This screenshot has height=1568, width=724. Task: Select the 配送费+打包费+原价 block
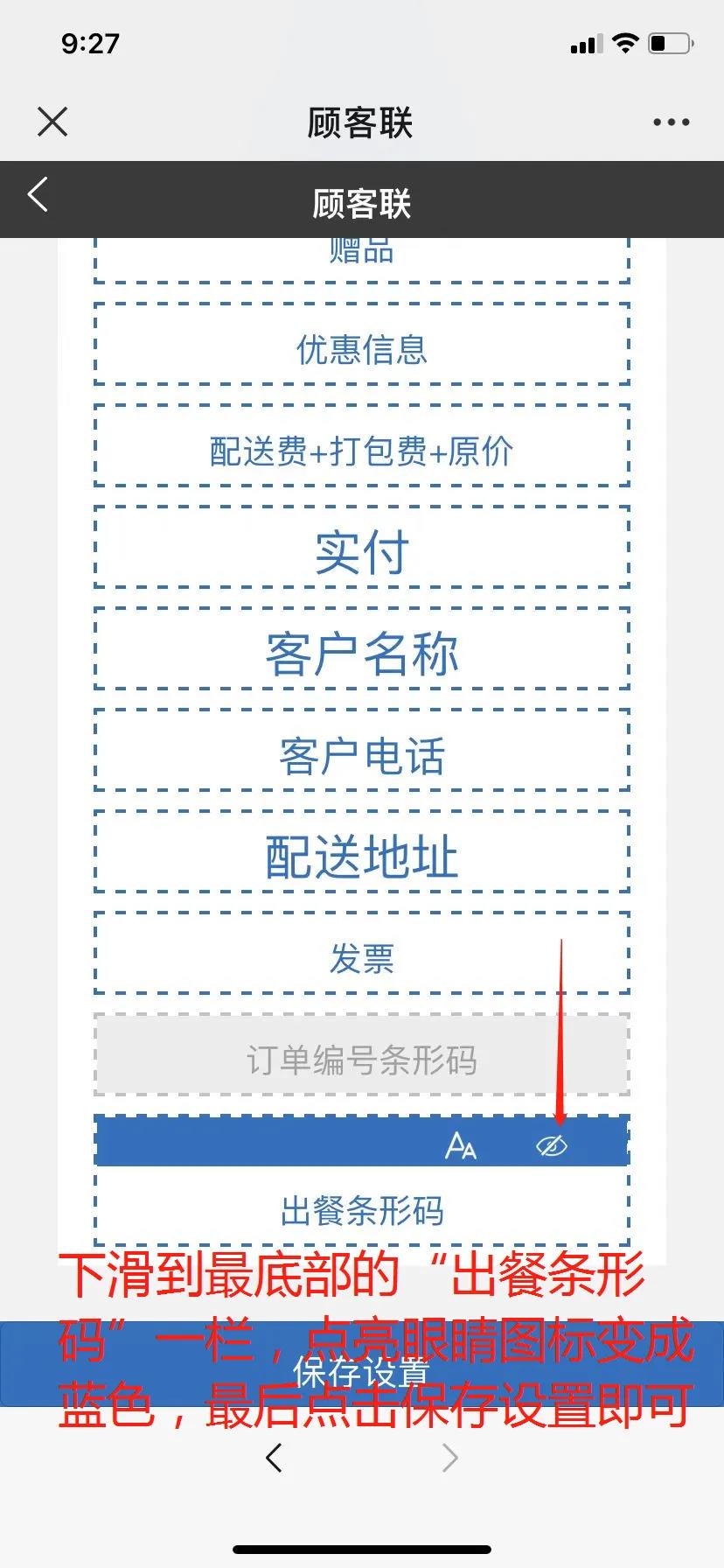(362, 446)
